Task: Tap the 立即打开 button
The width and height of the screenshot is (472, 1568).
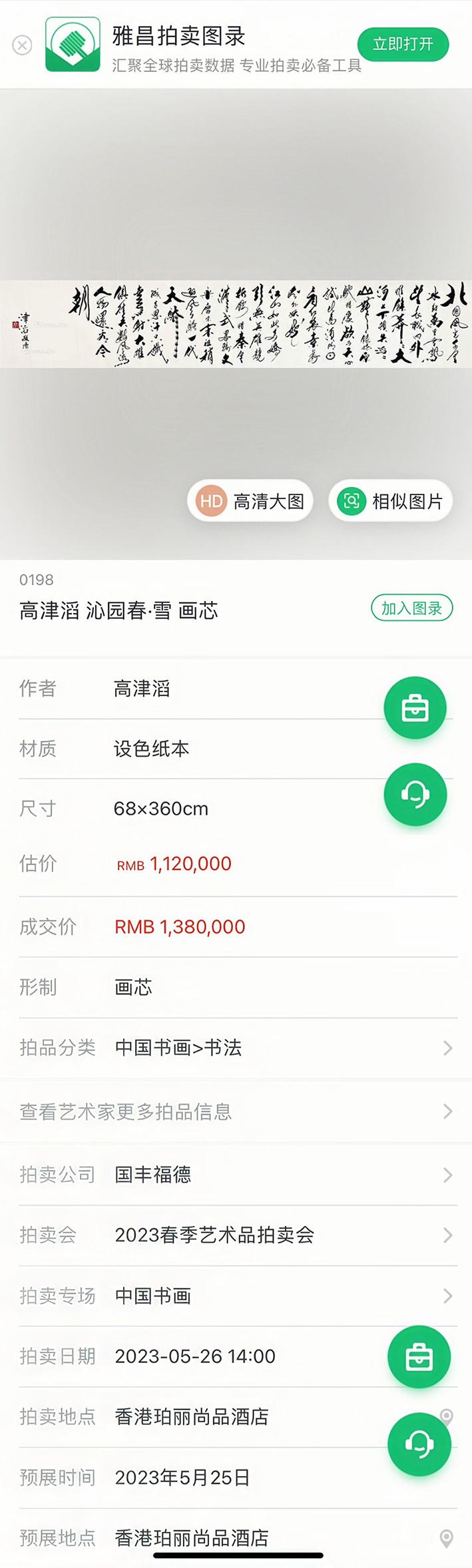Action: point(403,45)
